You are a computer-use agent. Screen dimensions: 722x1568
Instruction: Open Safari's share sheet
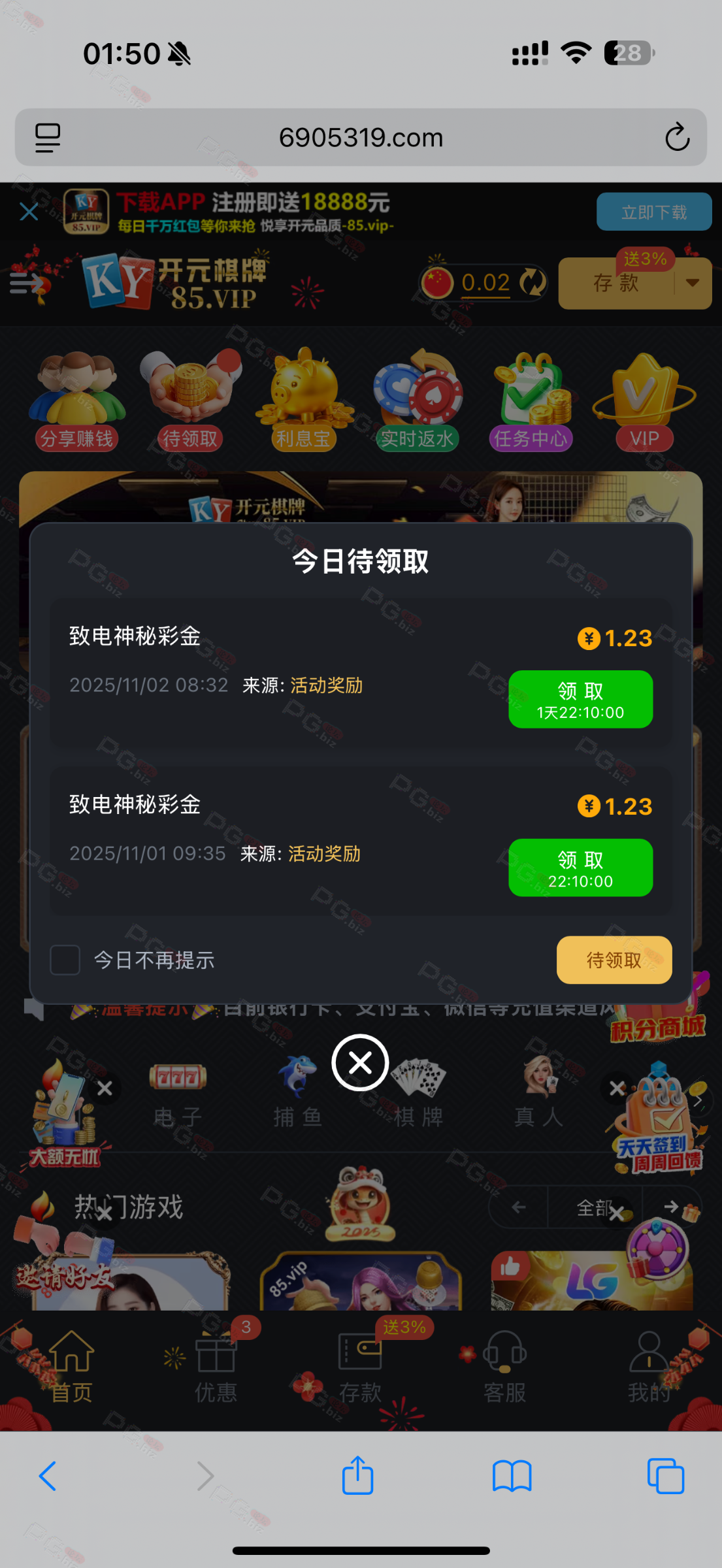point(357,1475)
